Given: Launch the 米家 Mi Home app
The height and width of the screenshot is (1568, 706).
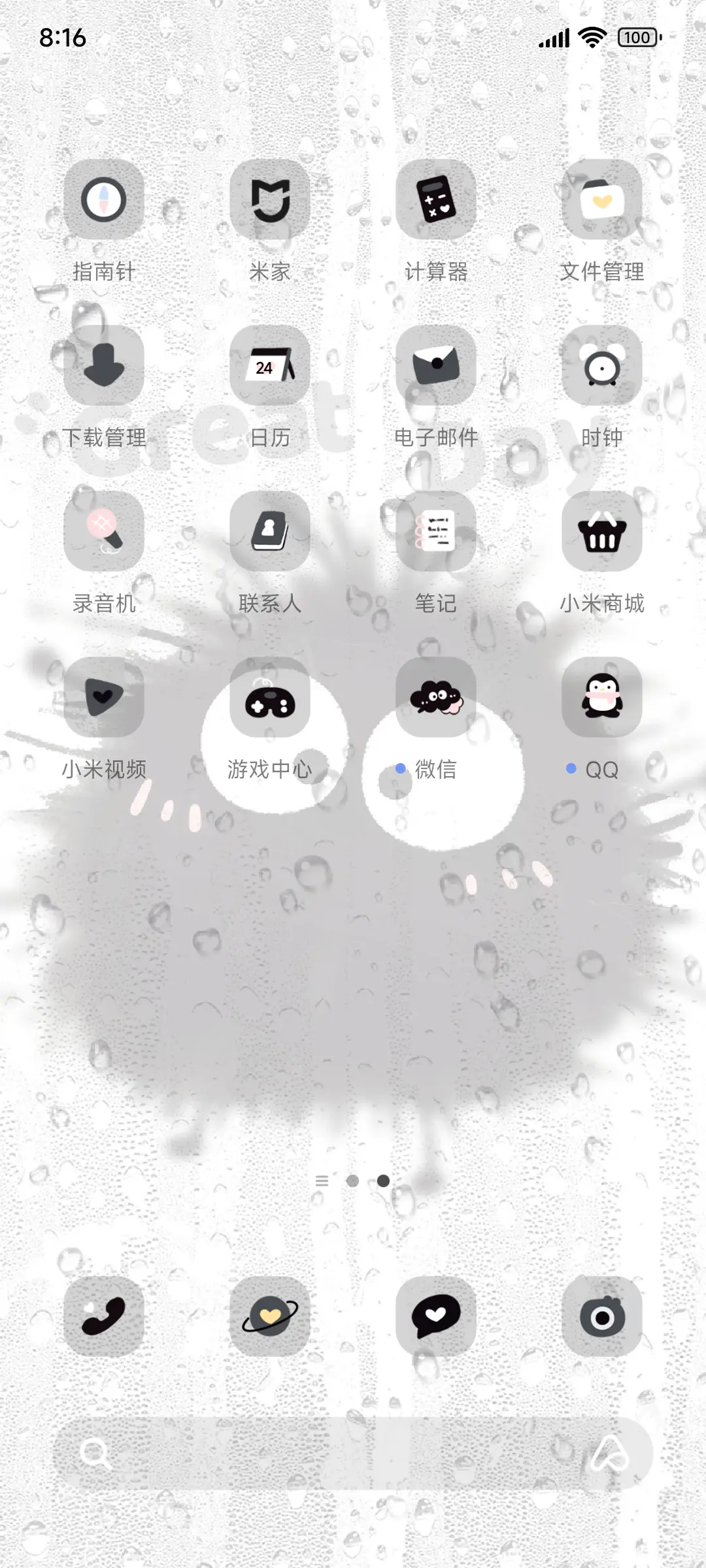Looking at the screenshot, I should tap(271, 199).
